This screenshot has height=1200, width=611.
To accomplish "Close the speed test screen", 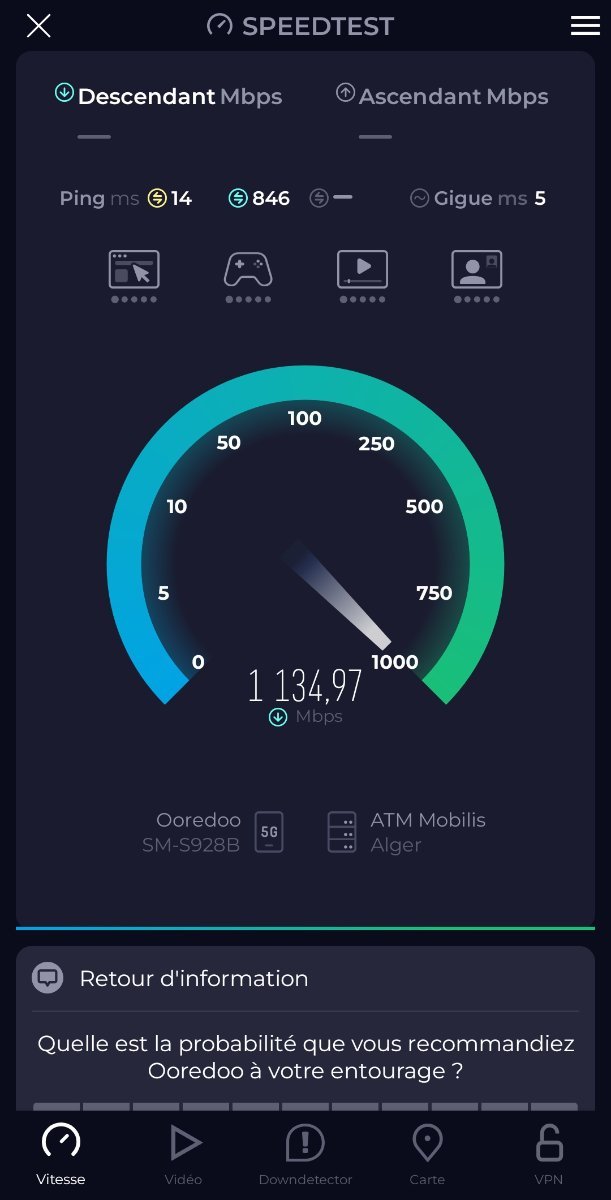I will point(38,26).
